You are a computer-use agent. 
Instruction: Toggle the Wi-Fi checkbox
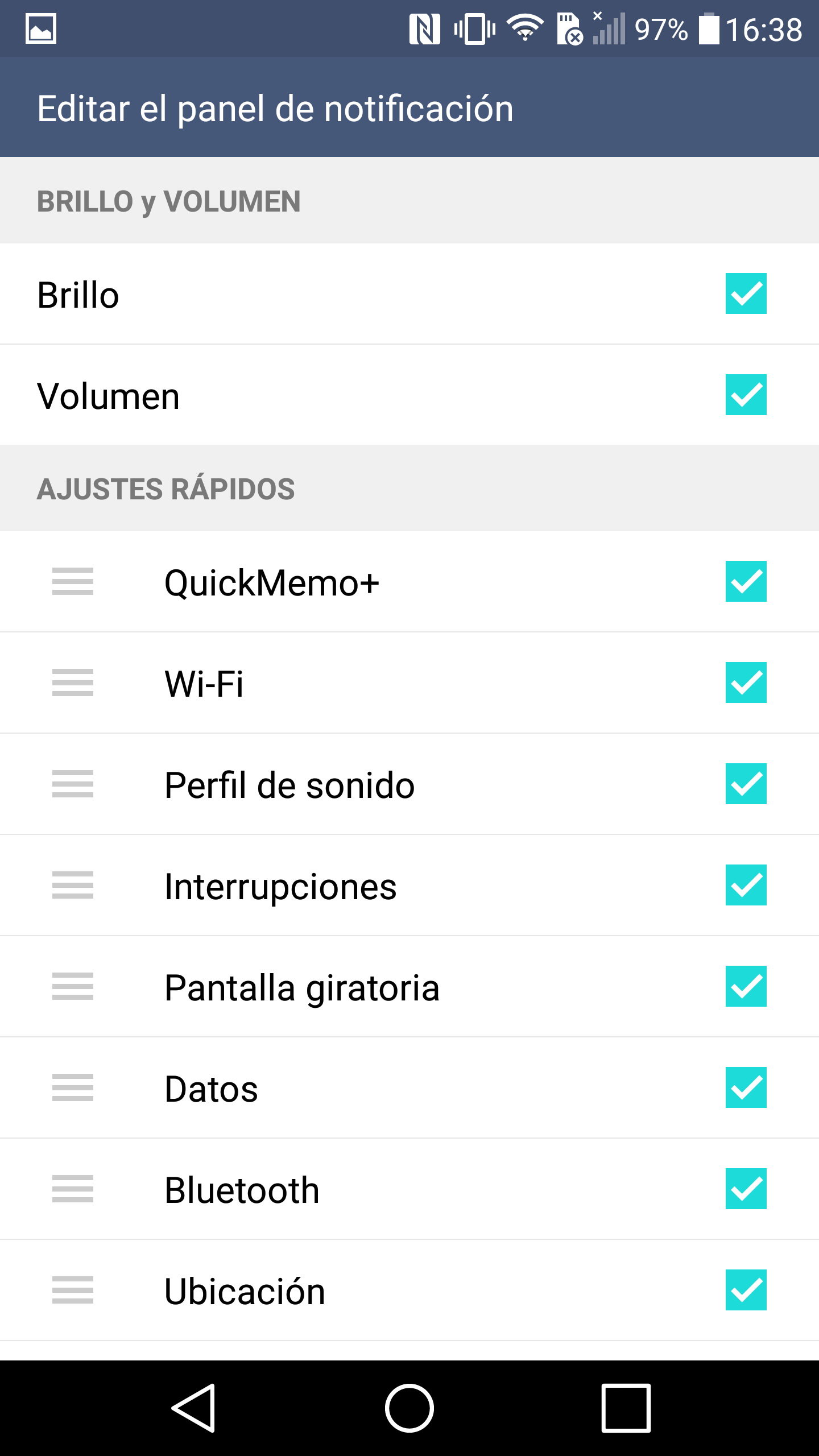point(746,682)
